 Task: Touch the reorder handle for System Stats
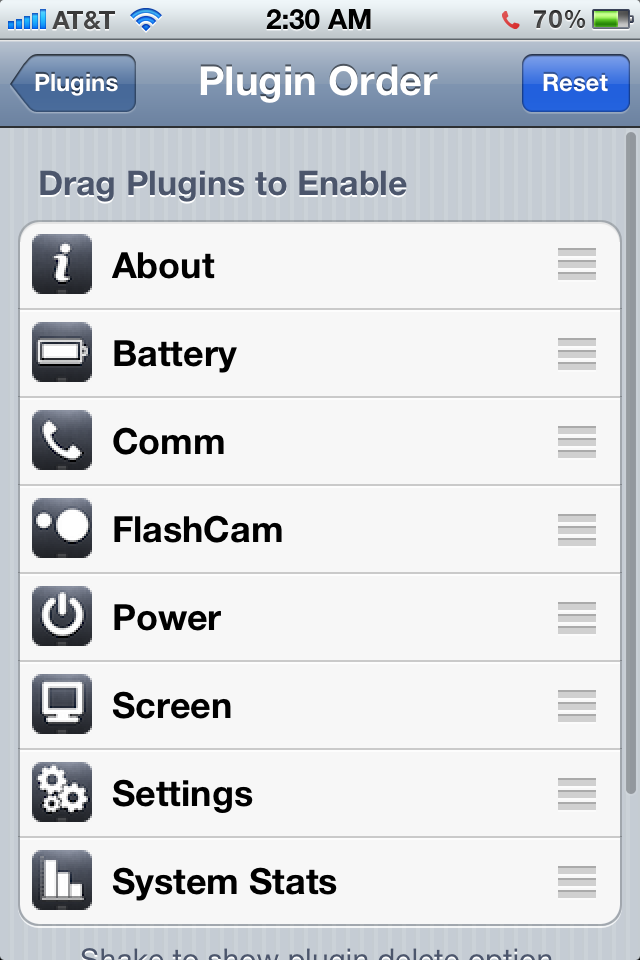(577, 882)
